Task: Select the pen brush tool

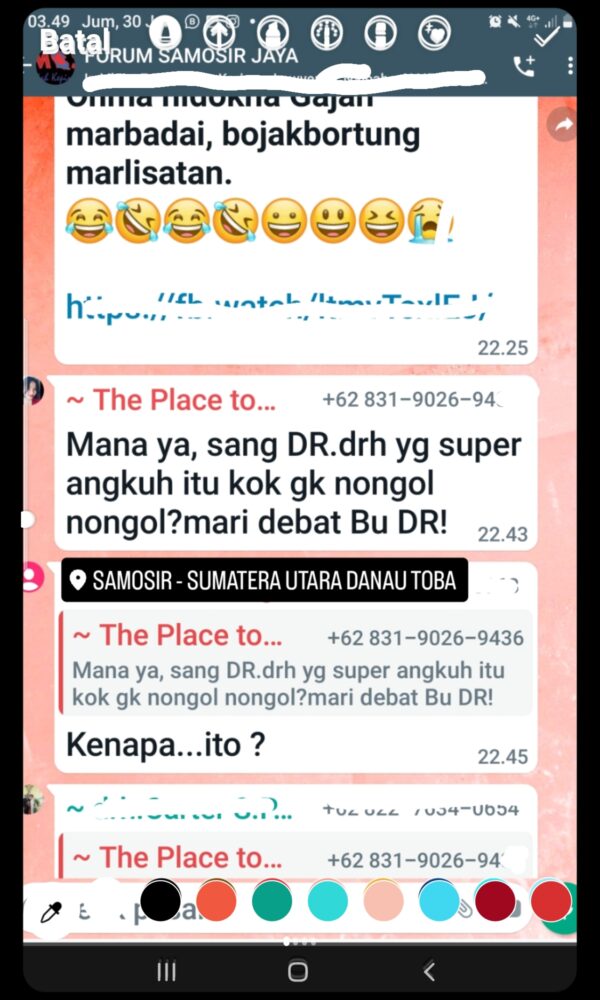Action: coord(163,33)
